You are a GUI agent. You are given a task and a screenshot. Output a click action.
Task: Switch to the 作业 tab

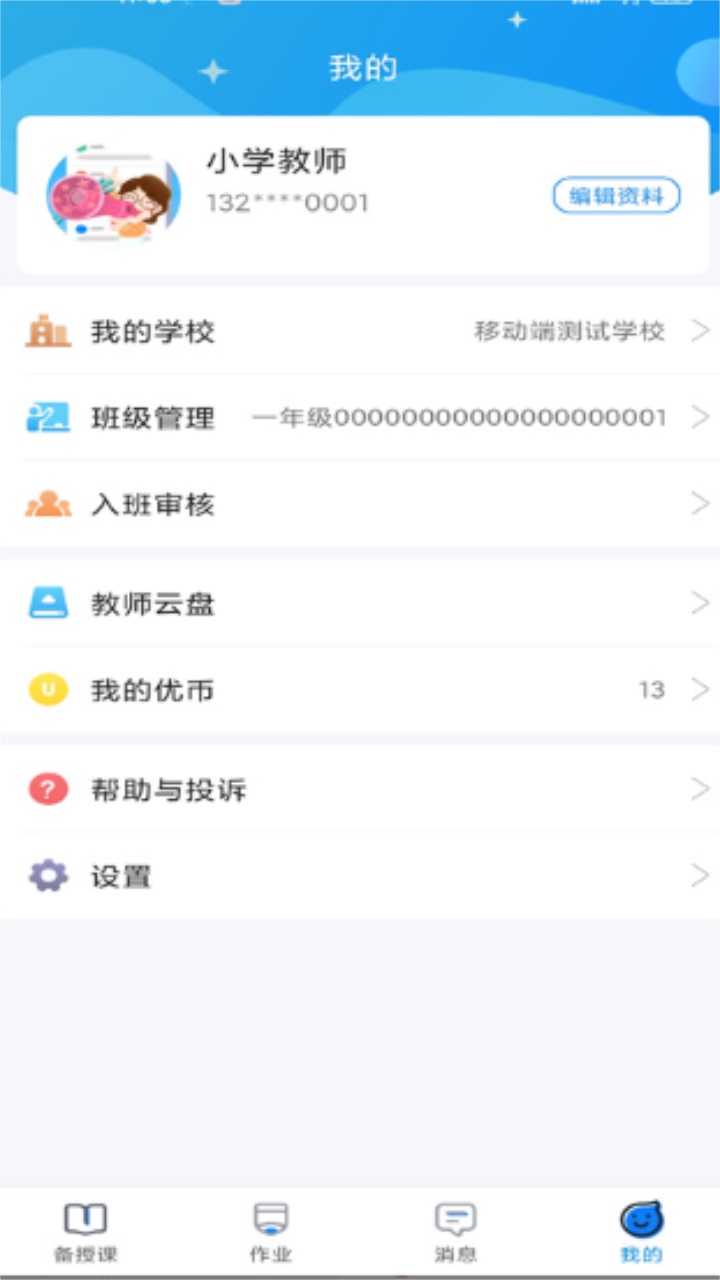(270, 1231)
